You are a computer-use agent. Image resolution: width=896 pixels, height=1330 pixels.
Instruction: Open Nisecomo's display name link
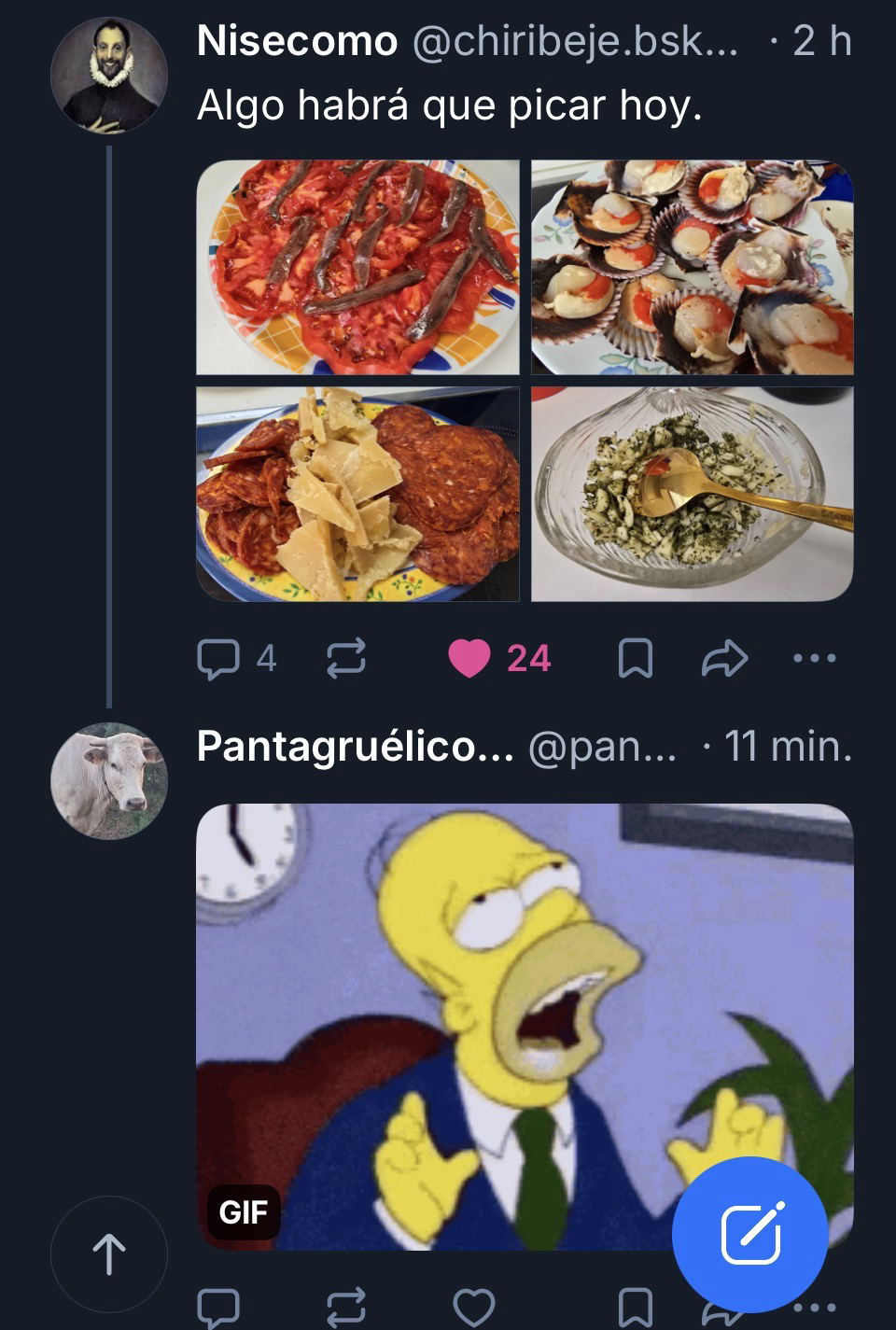[x=297, y=41]
